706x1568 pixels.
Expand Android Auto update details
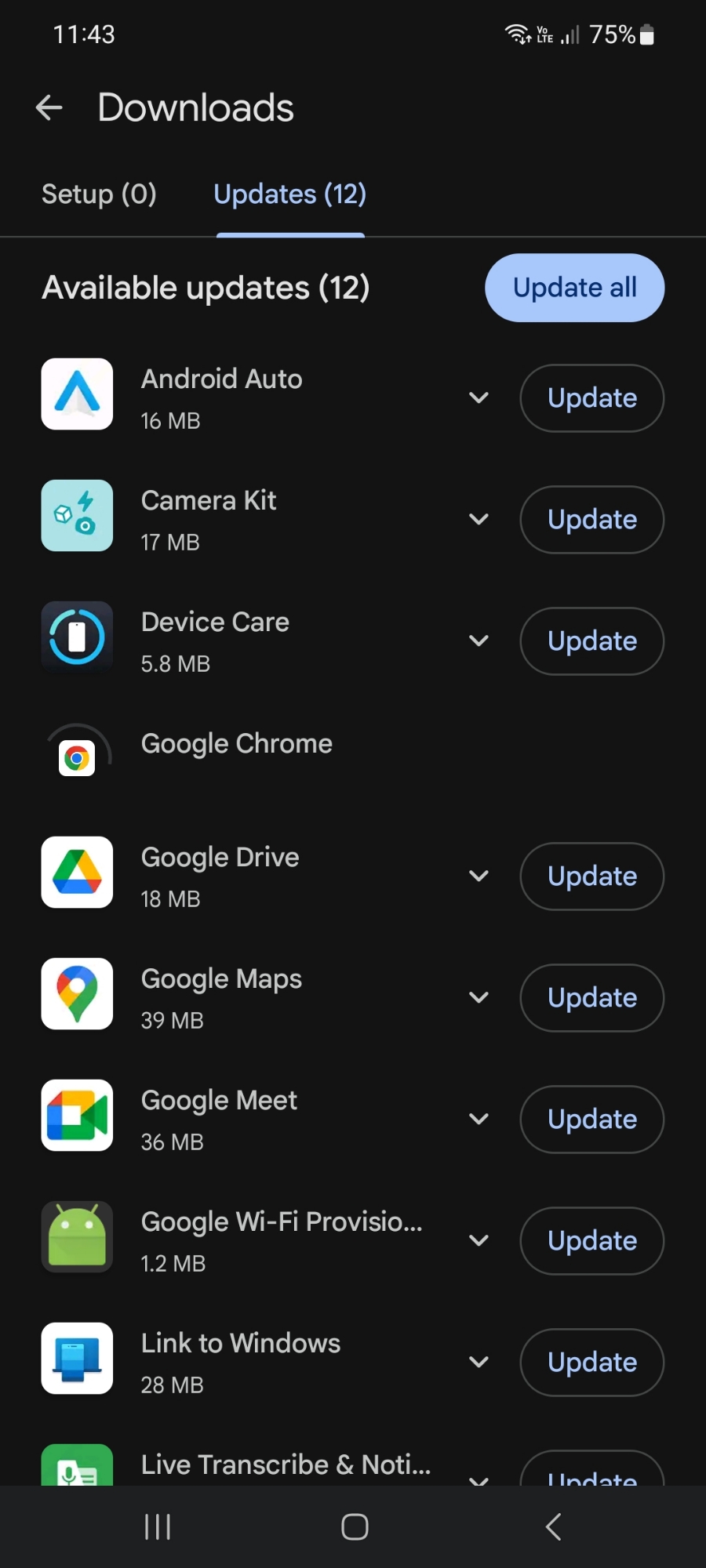[x=479, y=398]
